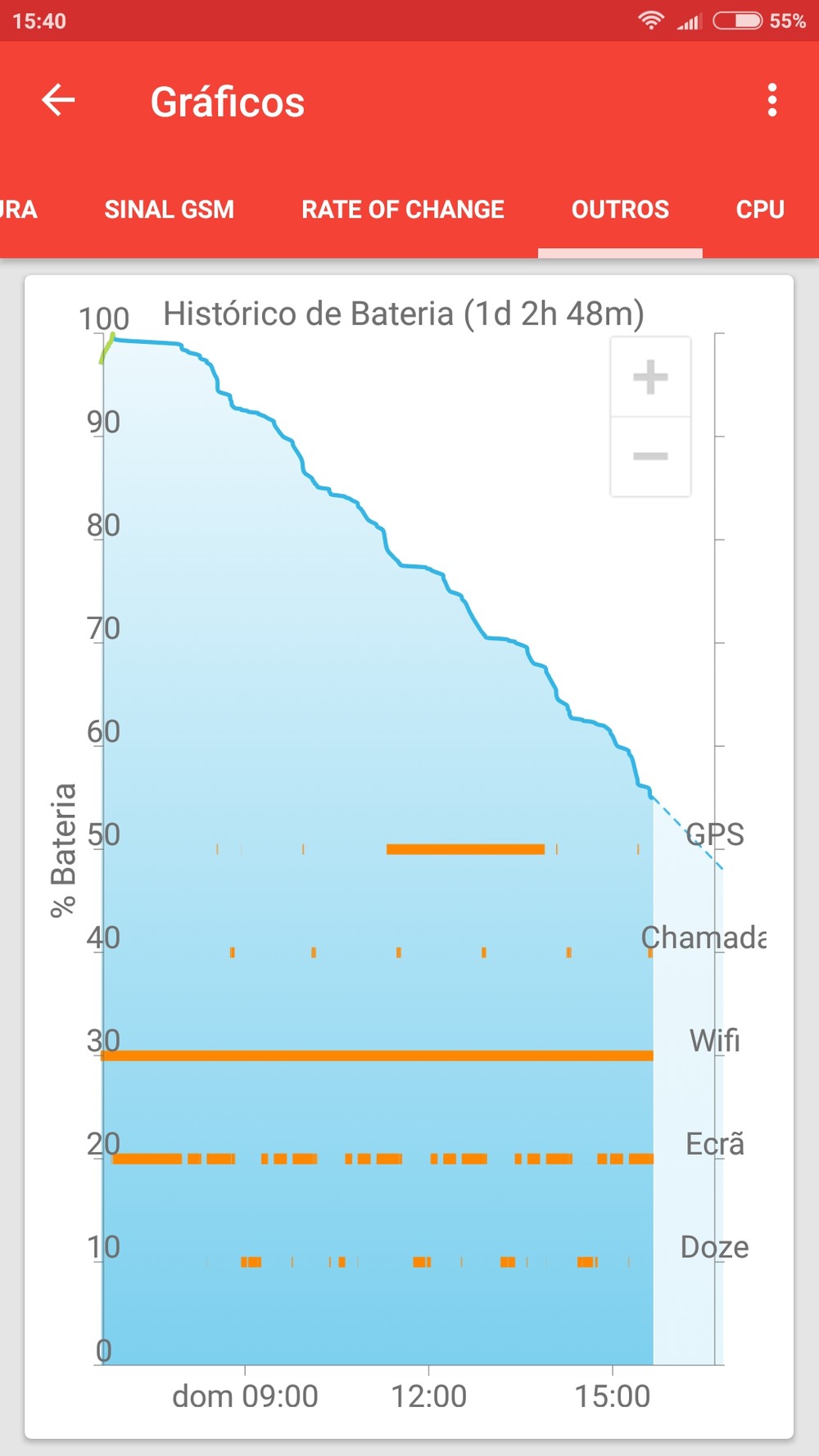The width and height of the screenshot is (819, 1456).
Task: Zoom in the chart with plus button
Action: point(650,378)
